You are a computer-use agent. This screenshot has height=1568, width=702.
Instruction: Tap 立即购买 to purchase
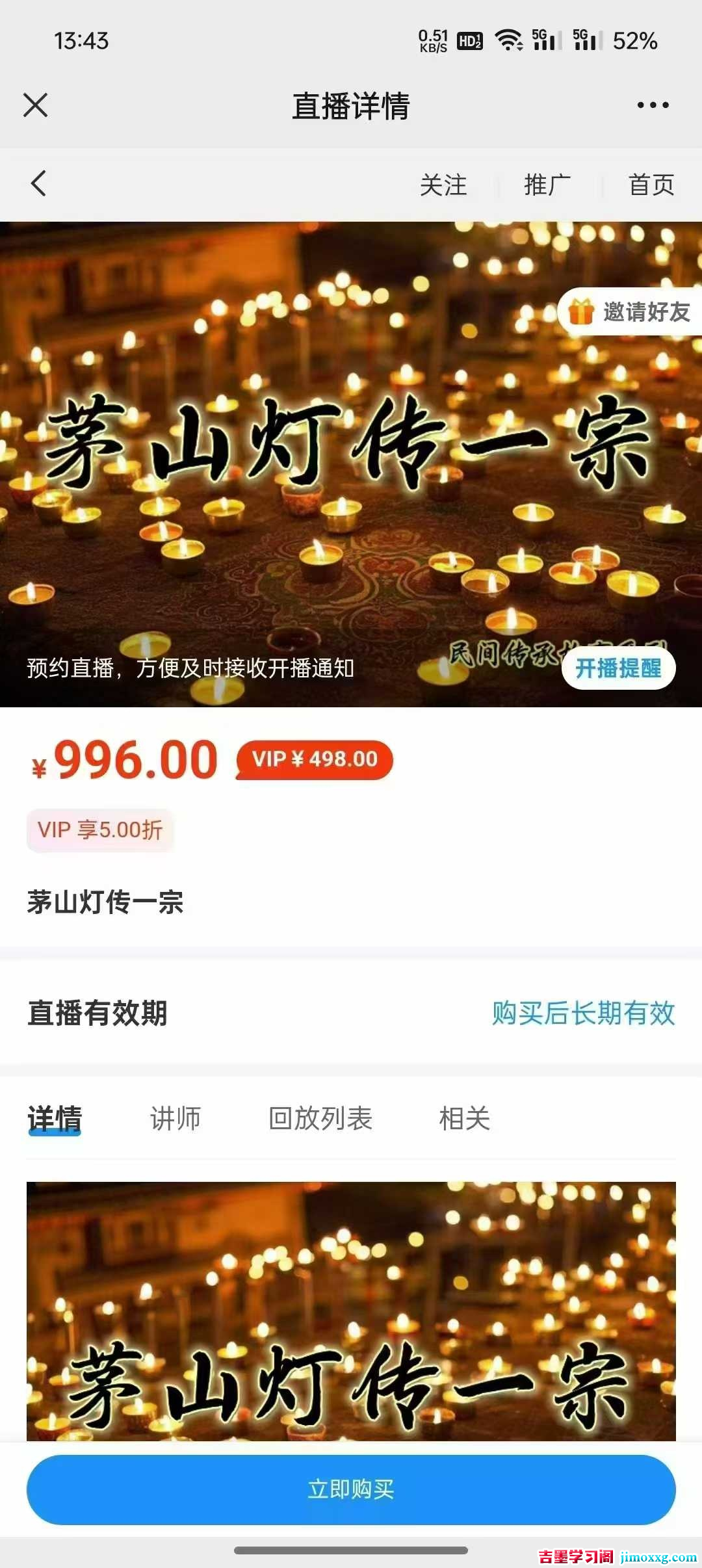tap(351, 1489)
